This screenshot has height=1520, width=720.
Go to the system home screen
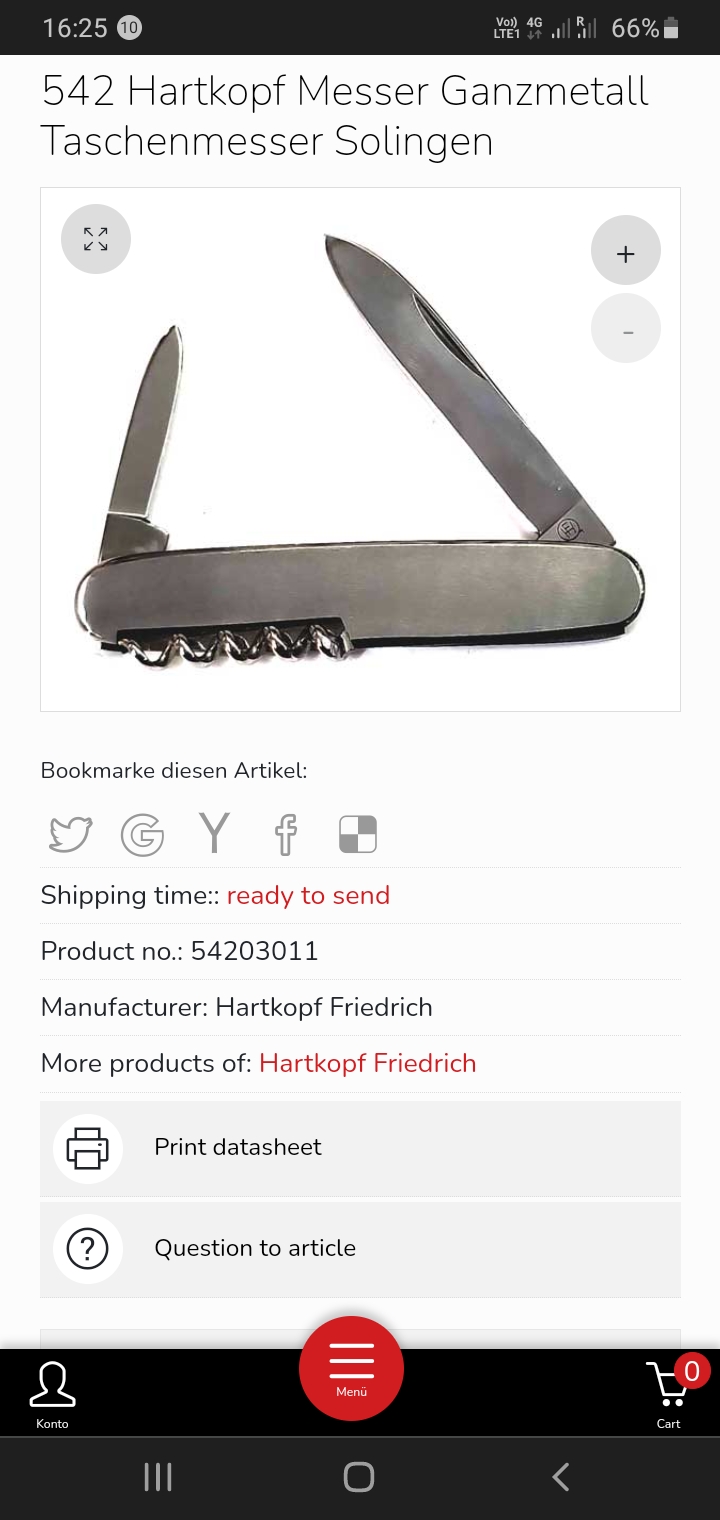[358, 1477]
